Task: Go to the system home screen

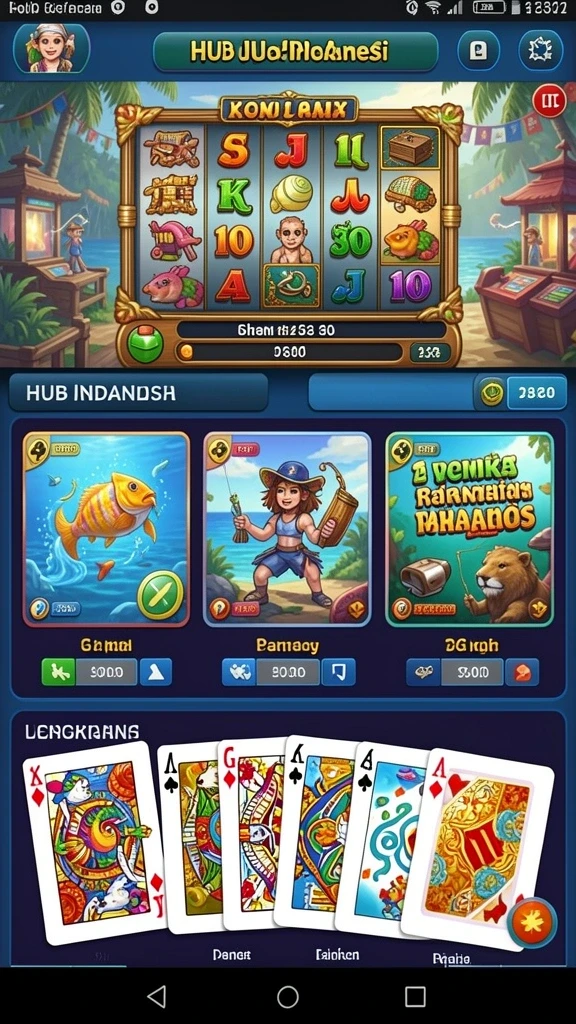Action: (287, 997)
